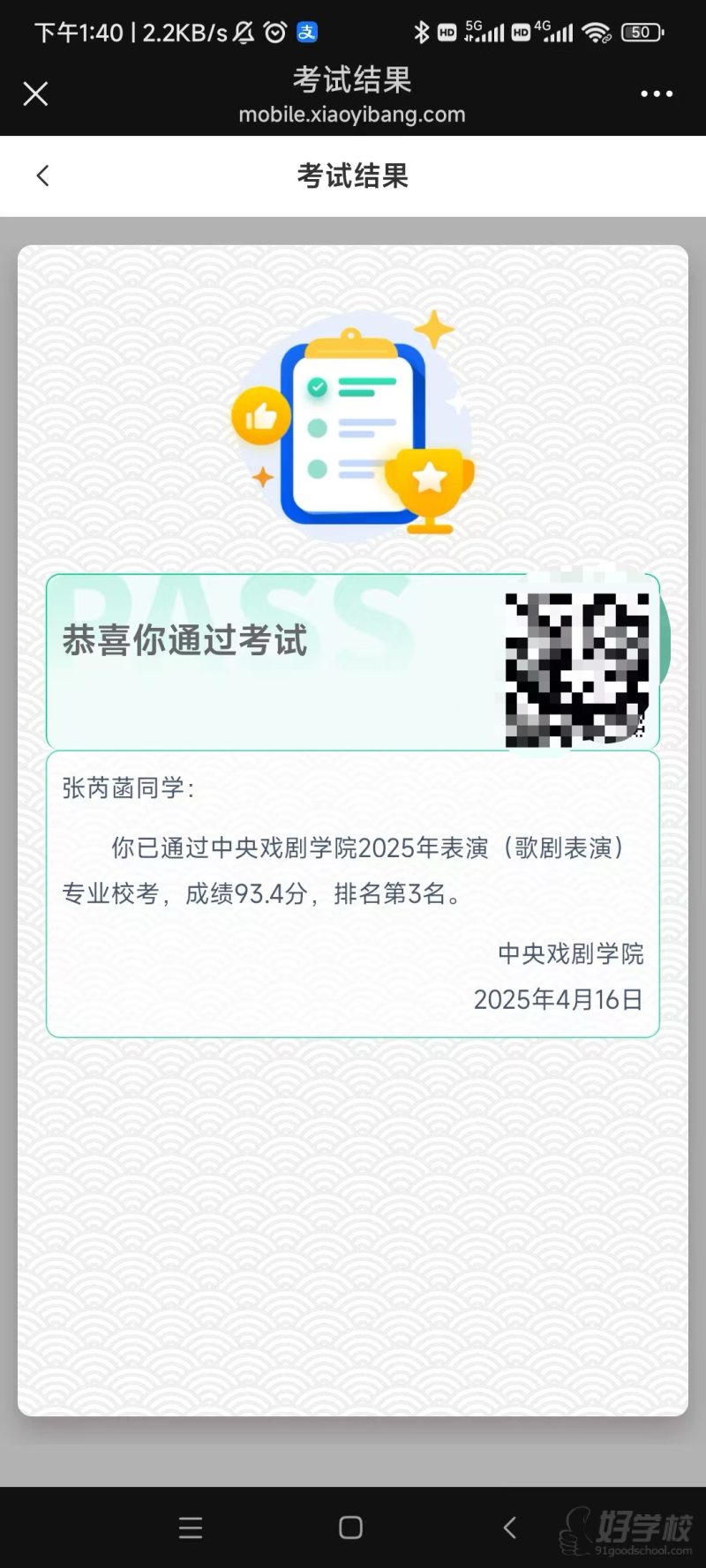Open the recent apps button
The height and width of the screenshot is (1568, 706).
pos(191,1527)
